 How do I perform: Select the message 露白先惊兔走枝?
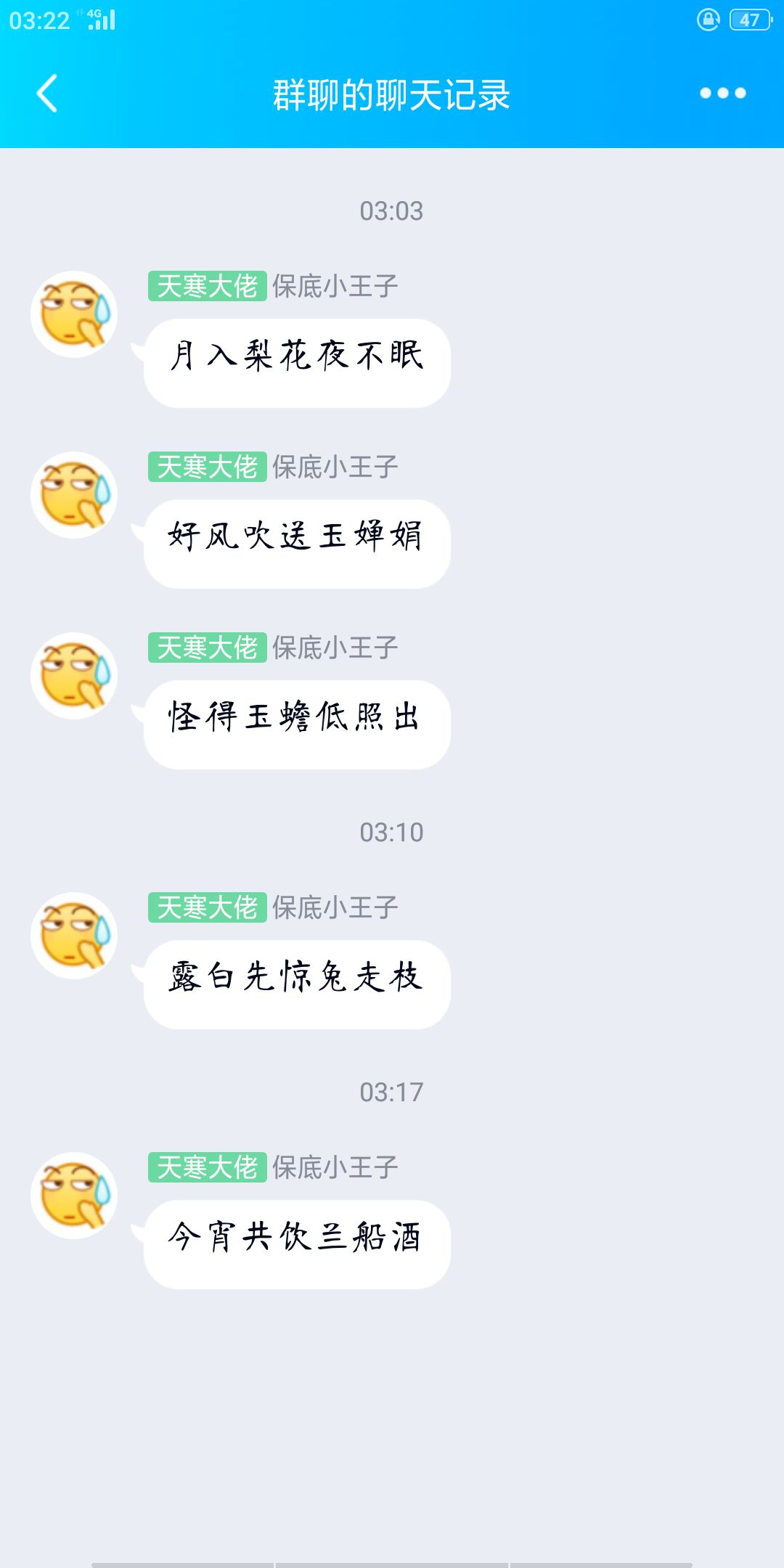(x=294, y=982)
